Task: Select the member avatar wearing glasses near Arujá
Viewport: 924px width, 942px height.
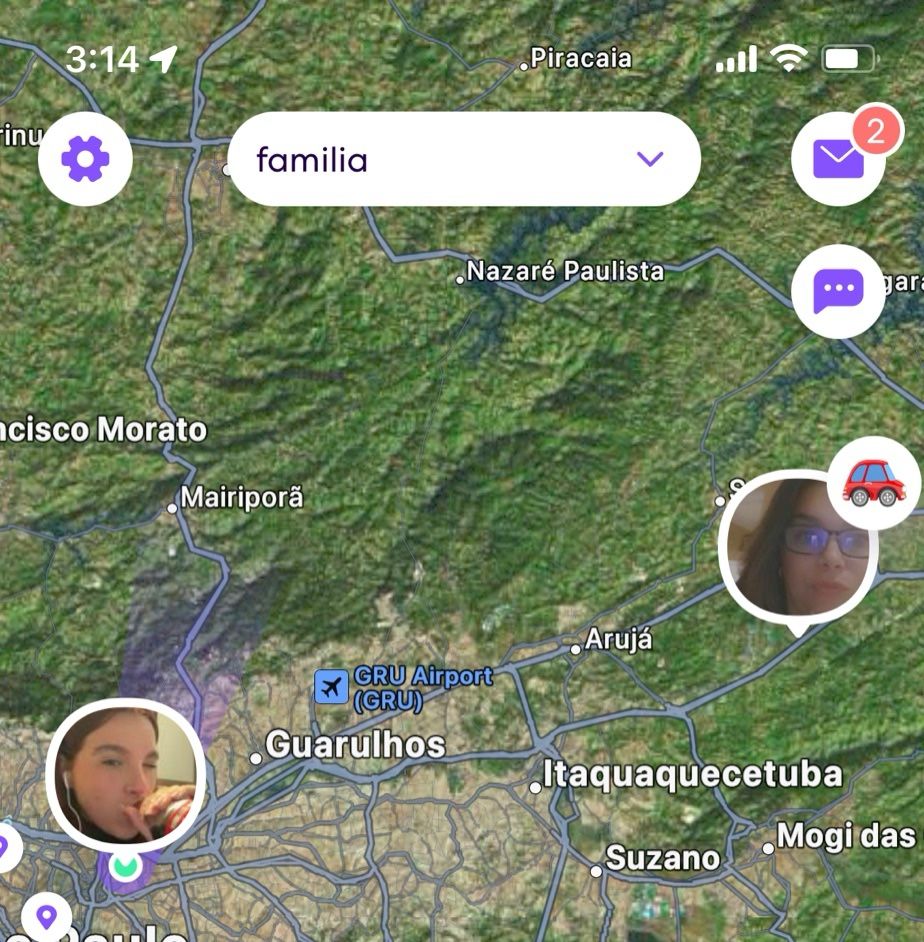Action: pos(797,548)
